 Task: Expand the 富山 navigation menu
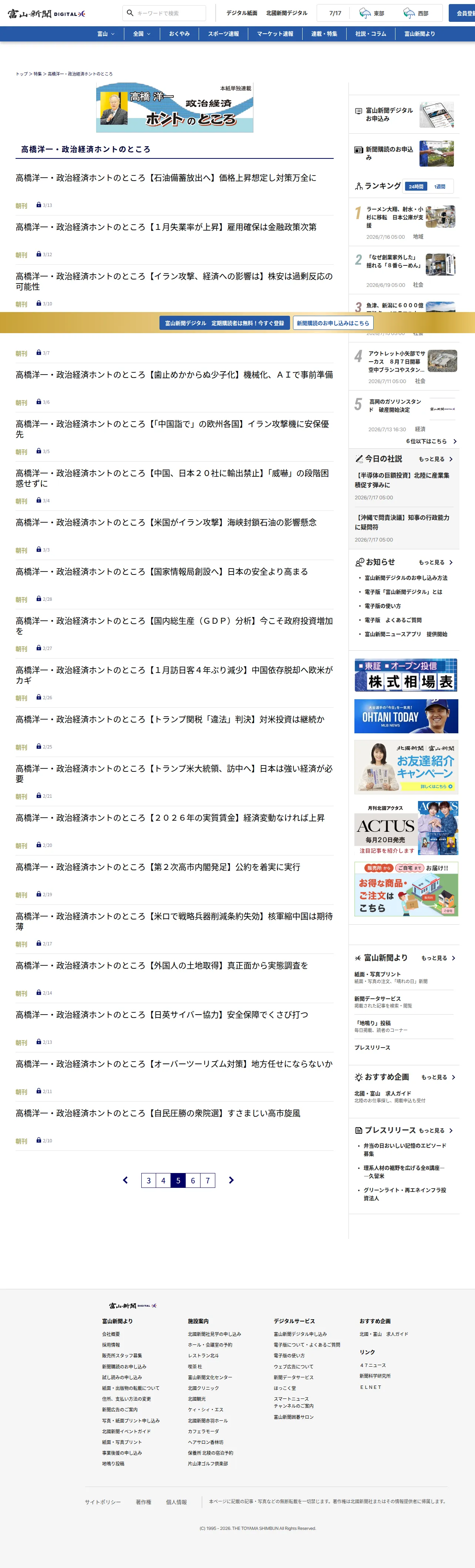coord(106,34)
